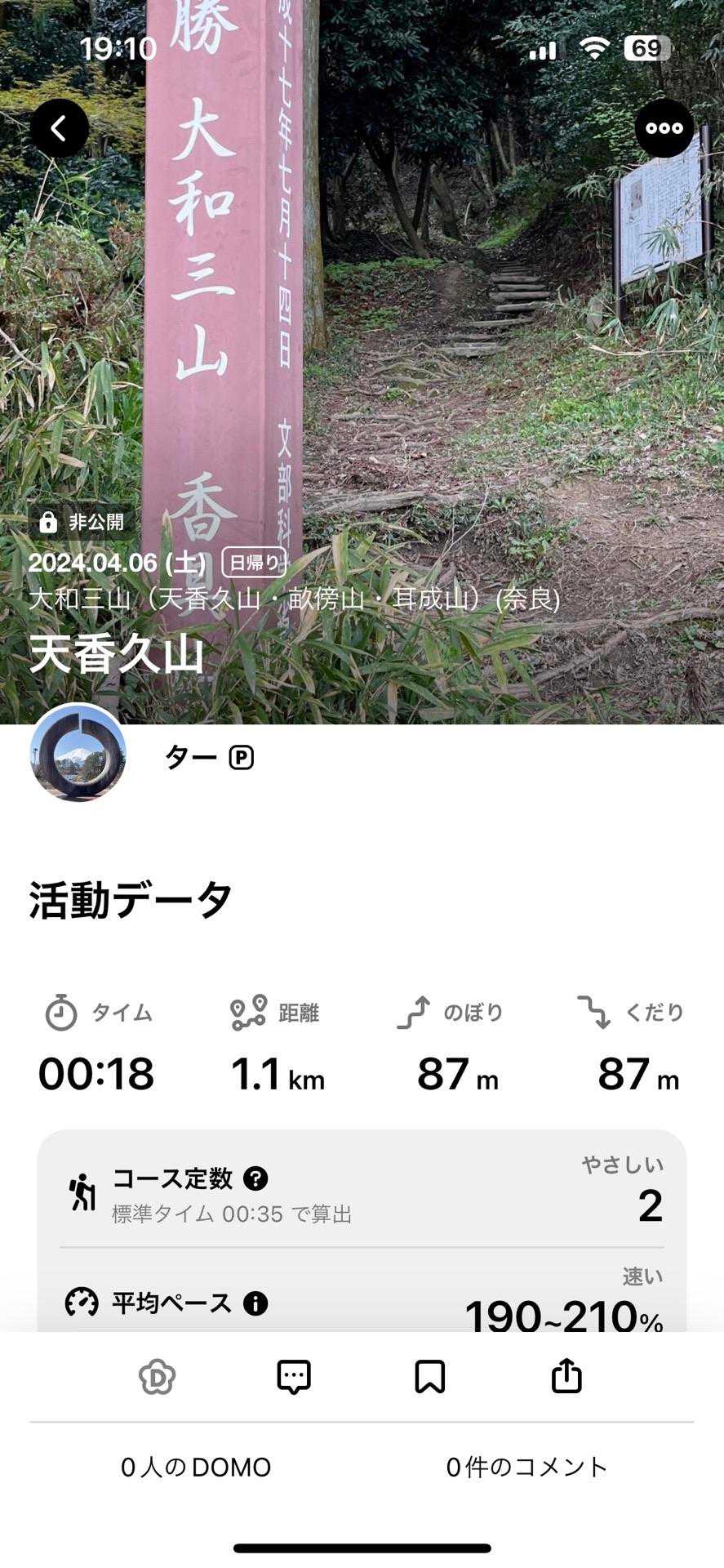Send a DOMO to this activity
Screen dimensions: 724x1568
click(157, 1377)
